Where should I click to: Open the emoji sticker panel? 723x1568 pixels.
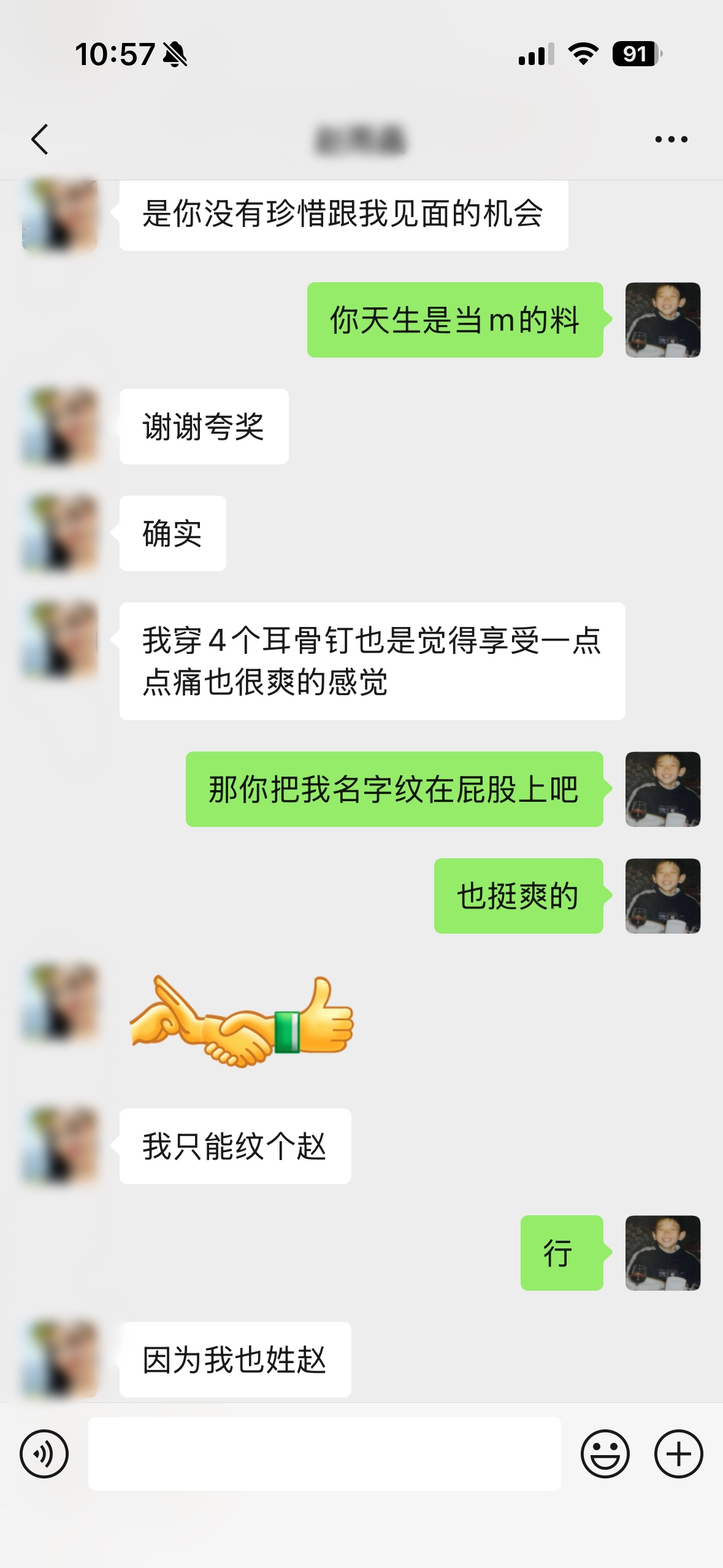point(605,1453)
